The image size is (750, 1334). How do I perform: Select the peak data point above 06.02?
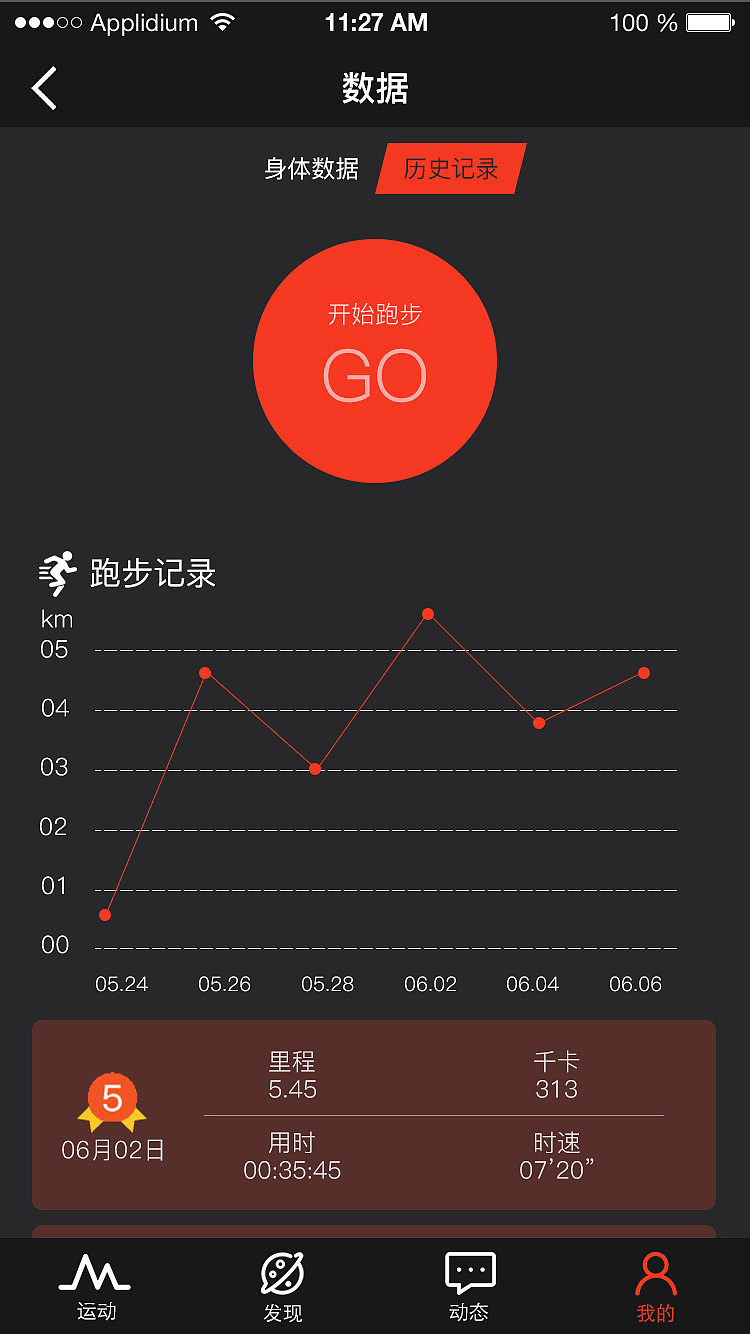[x=428, y=614]
